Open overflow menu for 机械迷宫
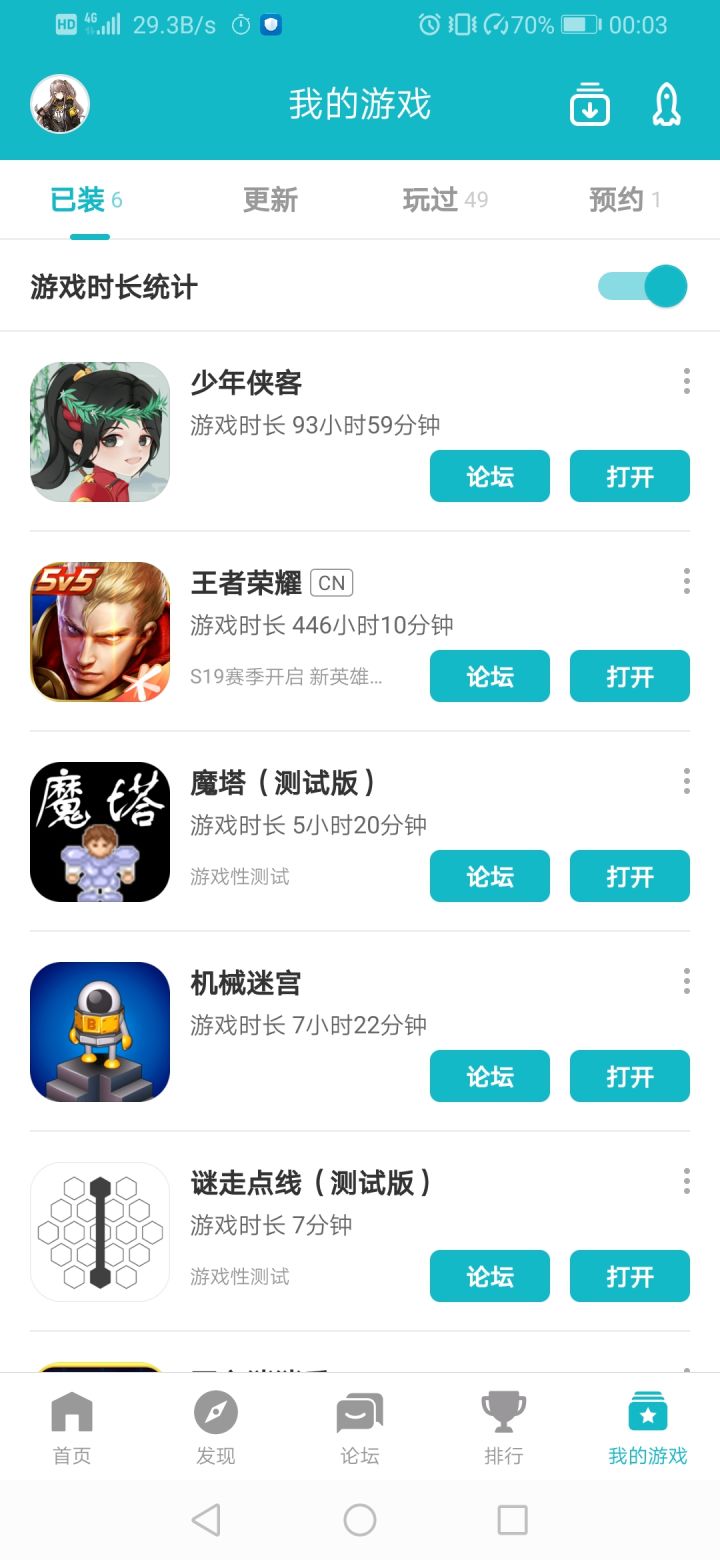 (686, 981)
